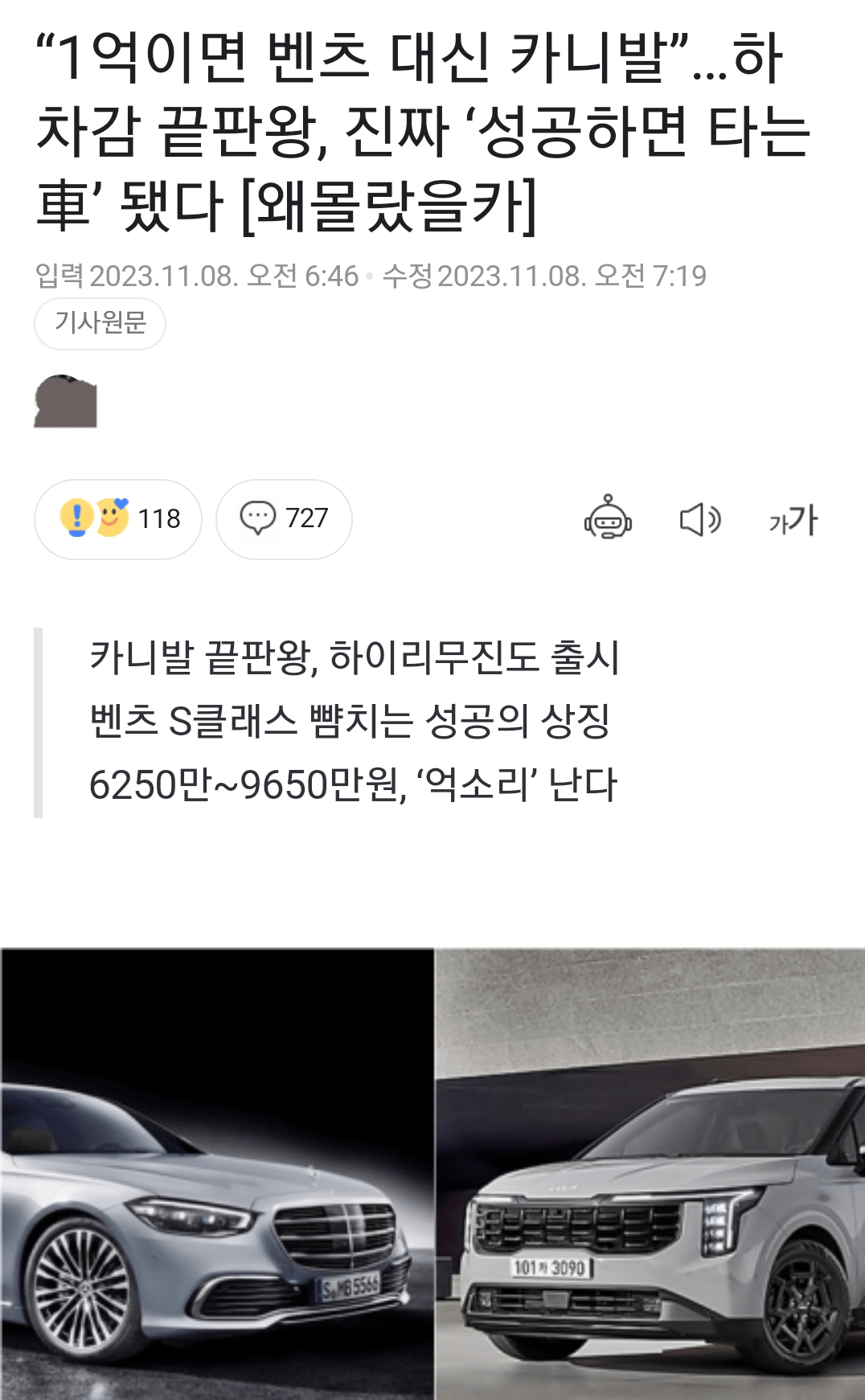Open the Benz and Carnival car image
This screenshot has height=1400, width=865.
click(x=432, y=1173)
